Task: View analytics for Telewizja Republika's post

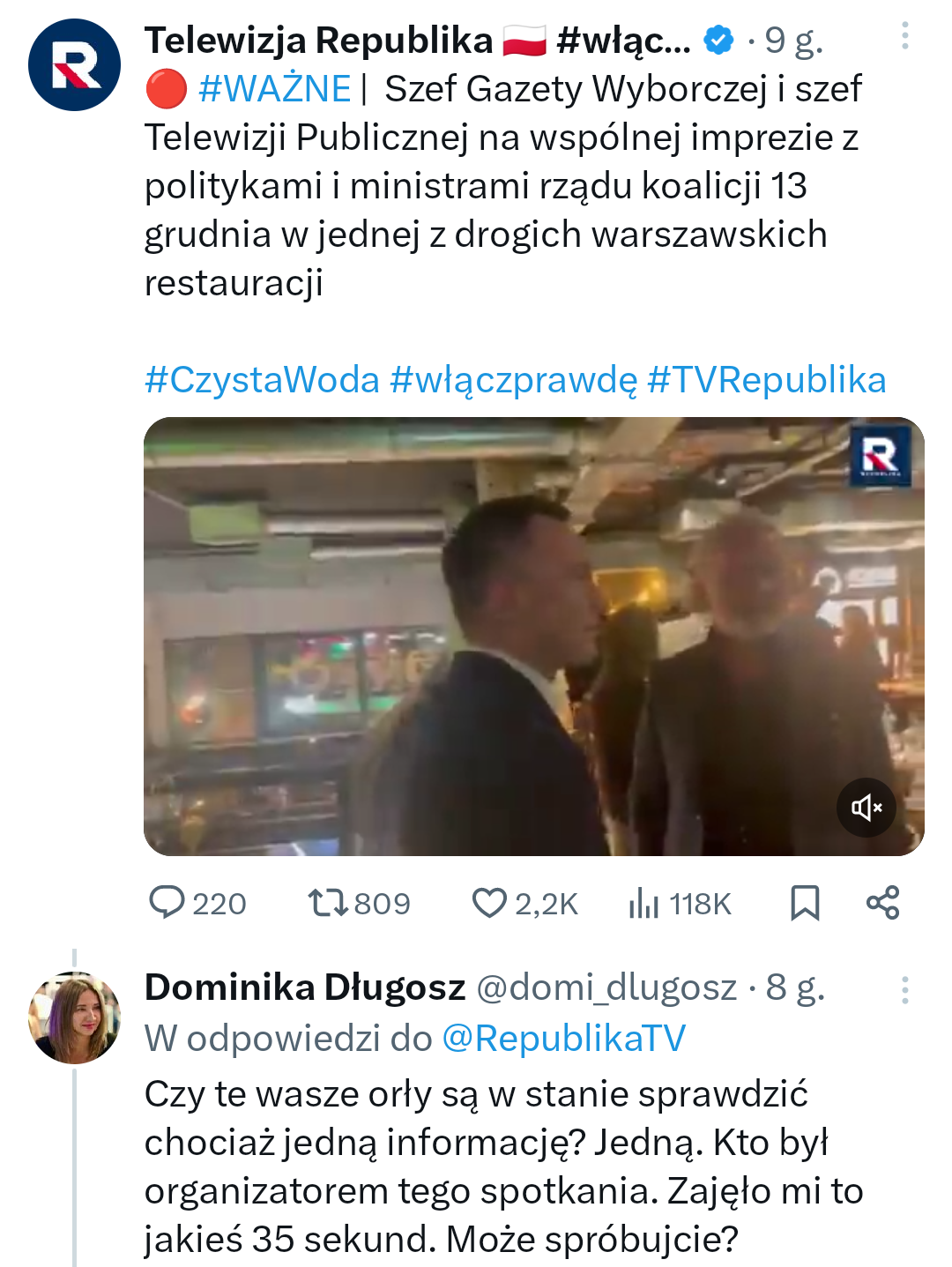Action: pyautogui.click(x=644, y=903)
